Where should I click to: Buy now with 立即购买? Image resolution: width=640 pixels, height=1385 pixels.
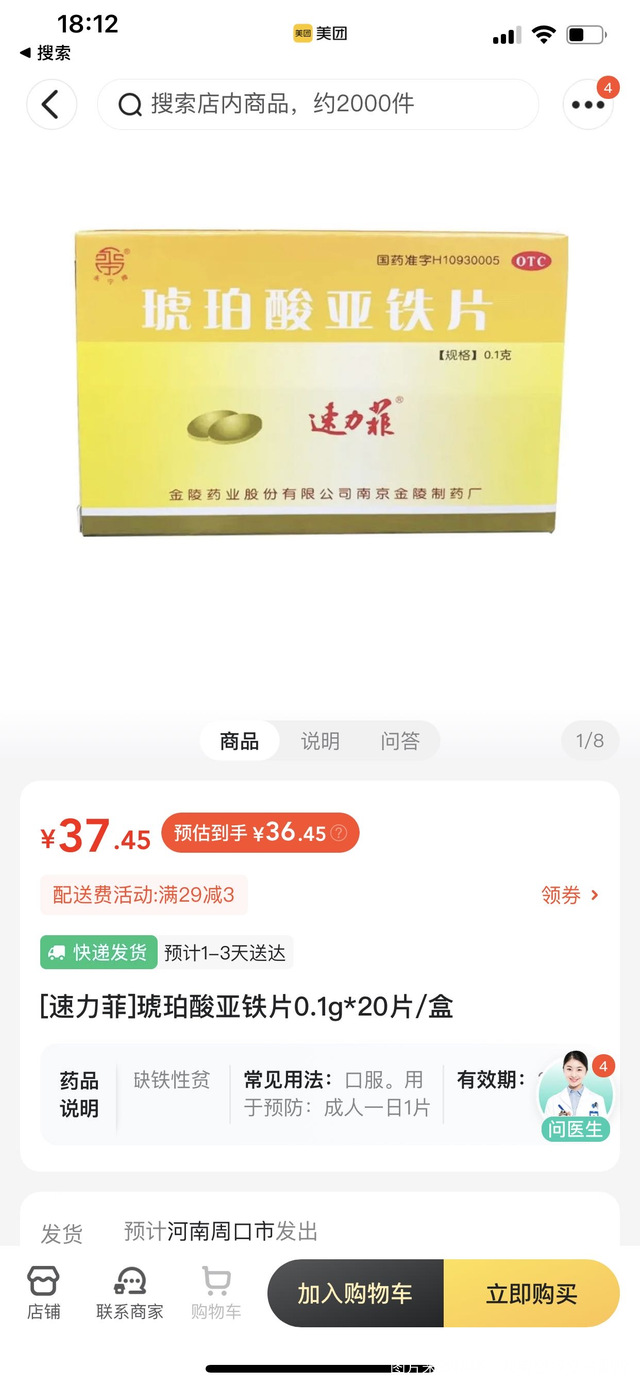click(x=532, y=1293)
